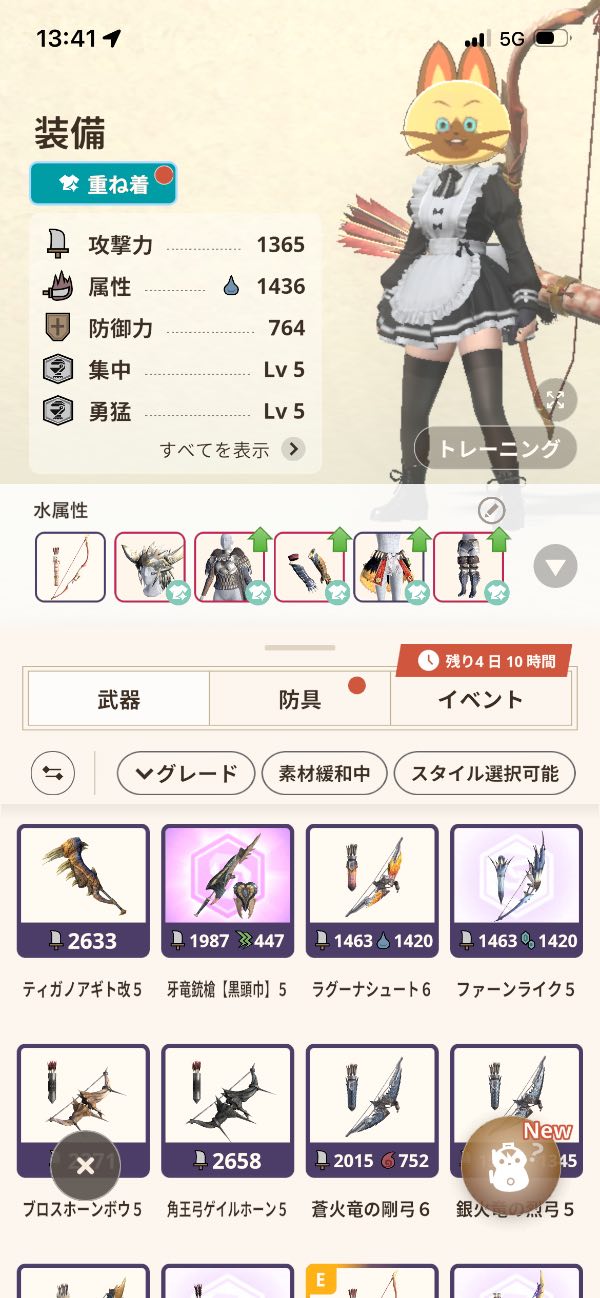Viewport: 600px width, 1298px height.
Task: Close the equipment screen with X
Action: (x=85, y=1165)
